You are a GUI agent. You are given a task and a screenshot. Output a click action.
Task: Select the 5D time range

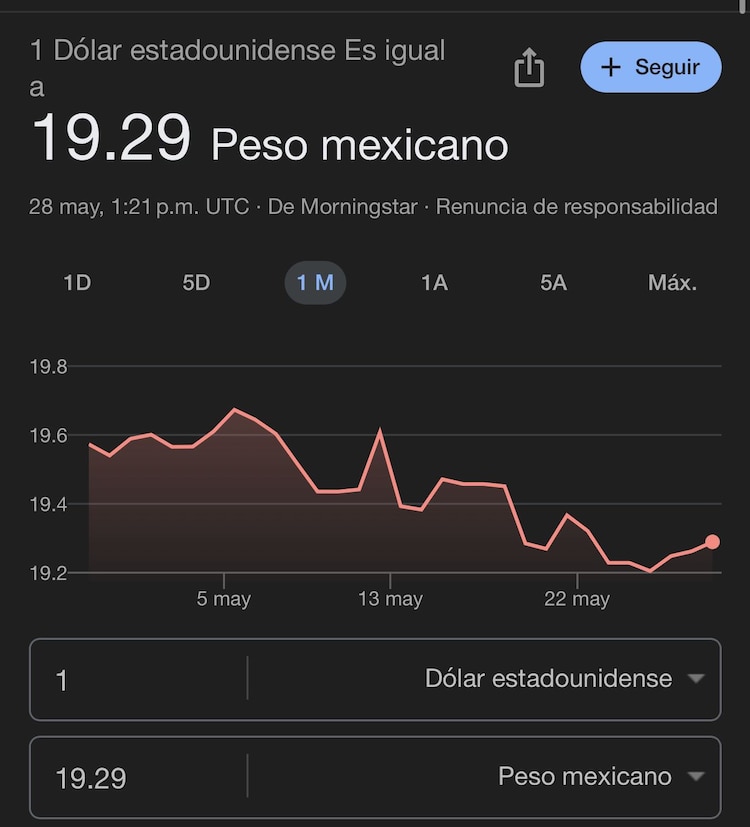tap(195, 283)
